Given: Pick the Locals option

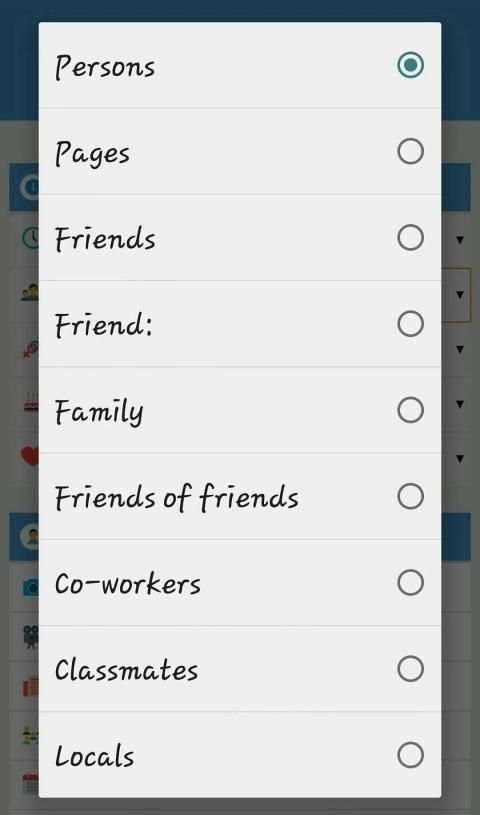Looking at the screenshot, I should click(240, 755).
